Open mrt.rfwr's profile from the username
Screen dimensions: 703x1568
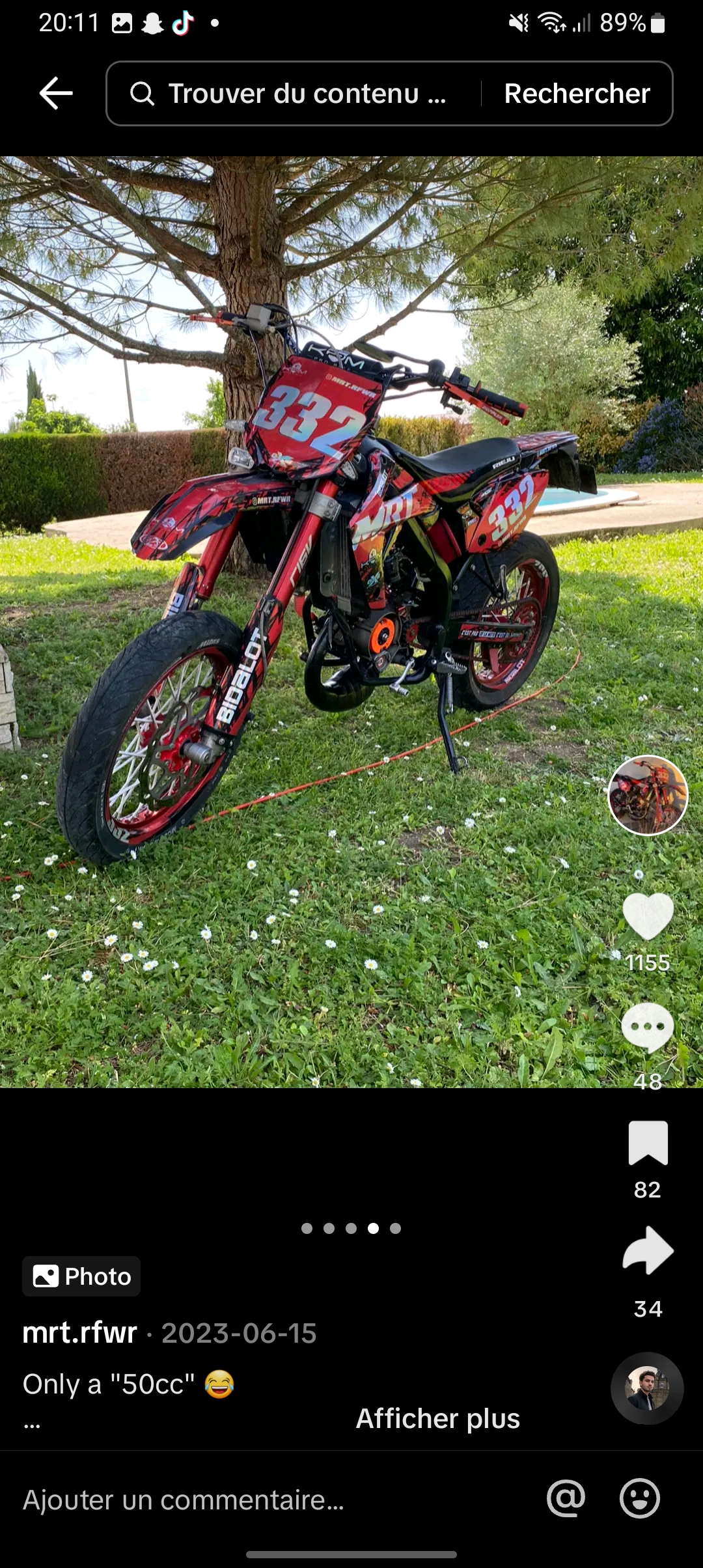[x=80, y=1333]
